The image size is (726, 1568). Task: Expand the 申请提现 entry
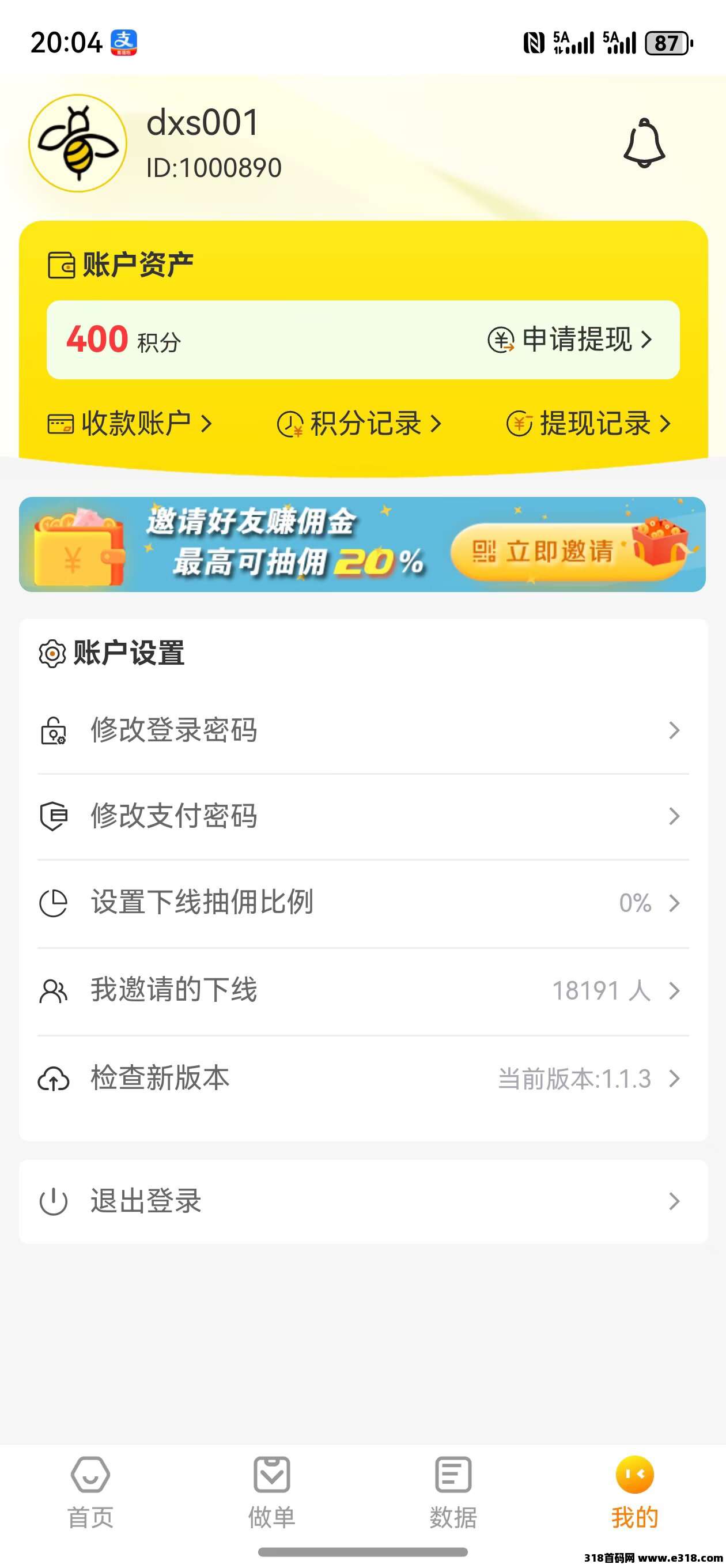coord(572,341)
